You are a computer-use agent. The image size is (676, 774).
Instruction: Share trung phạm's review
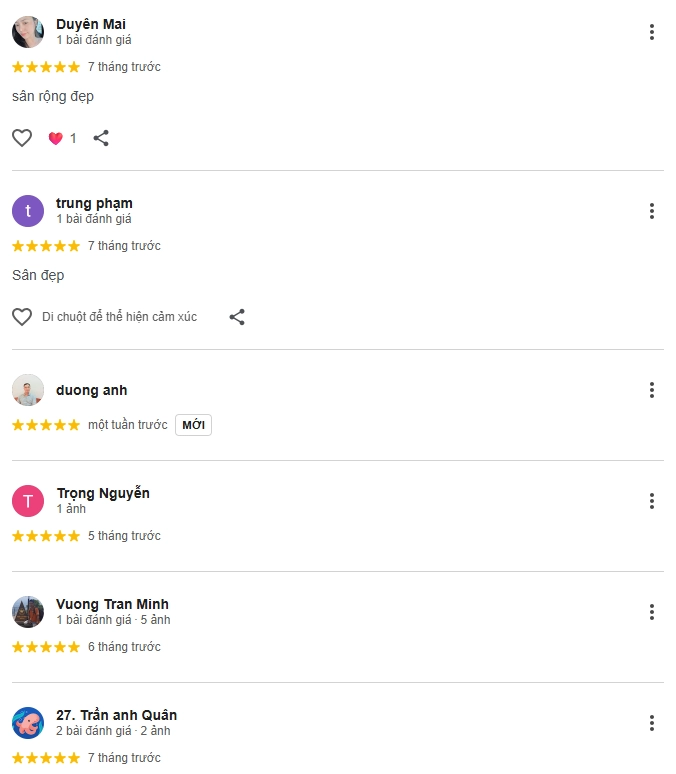(x=237, y=317)
